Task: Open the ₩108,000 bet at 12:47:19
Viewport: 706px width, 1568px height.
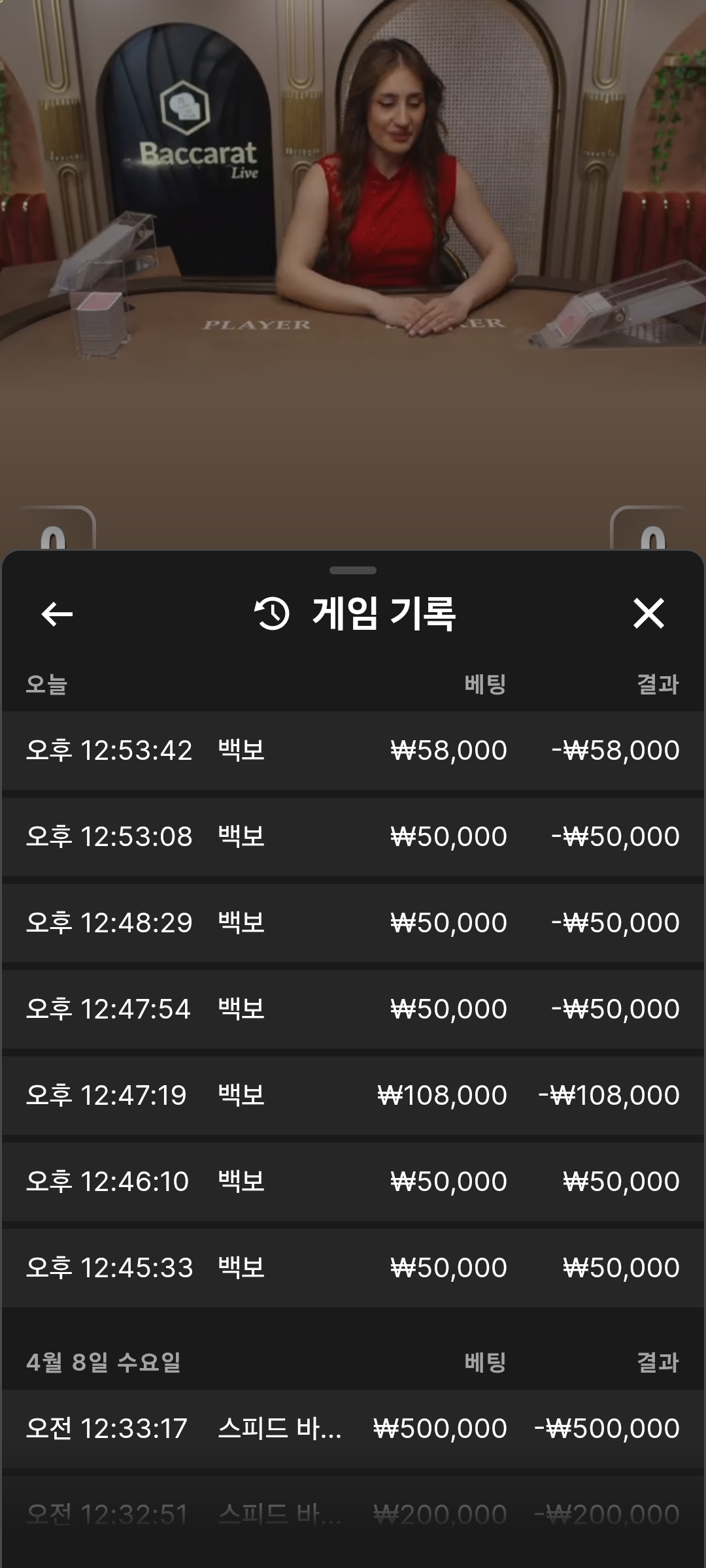Action: tap(353, 1095)
